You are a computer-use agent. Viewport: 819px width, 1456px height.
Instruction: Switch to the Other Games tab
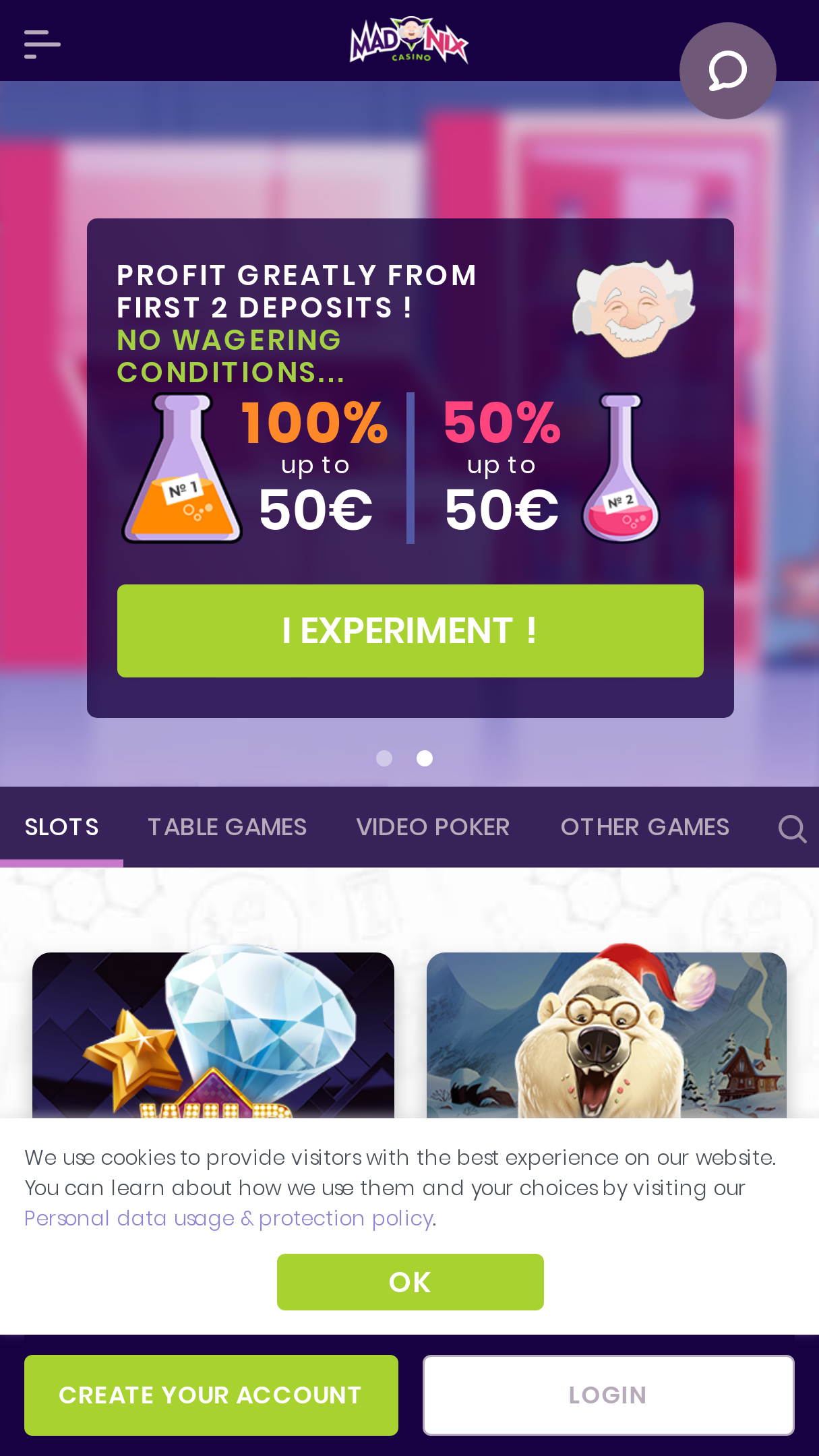645,827
